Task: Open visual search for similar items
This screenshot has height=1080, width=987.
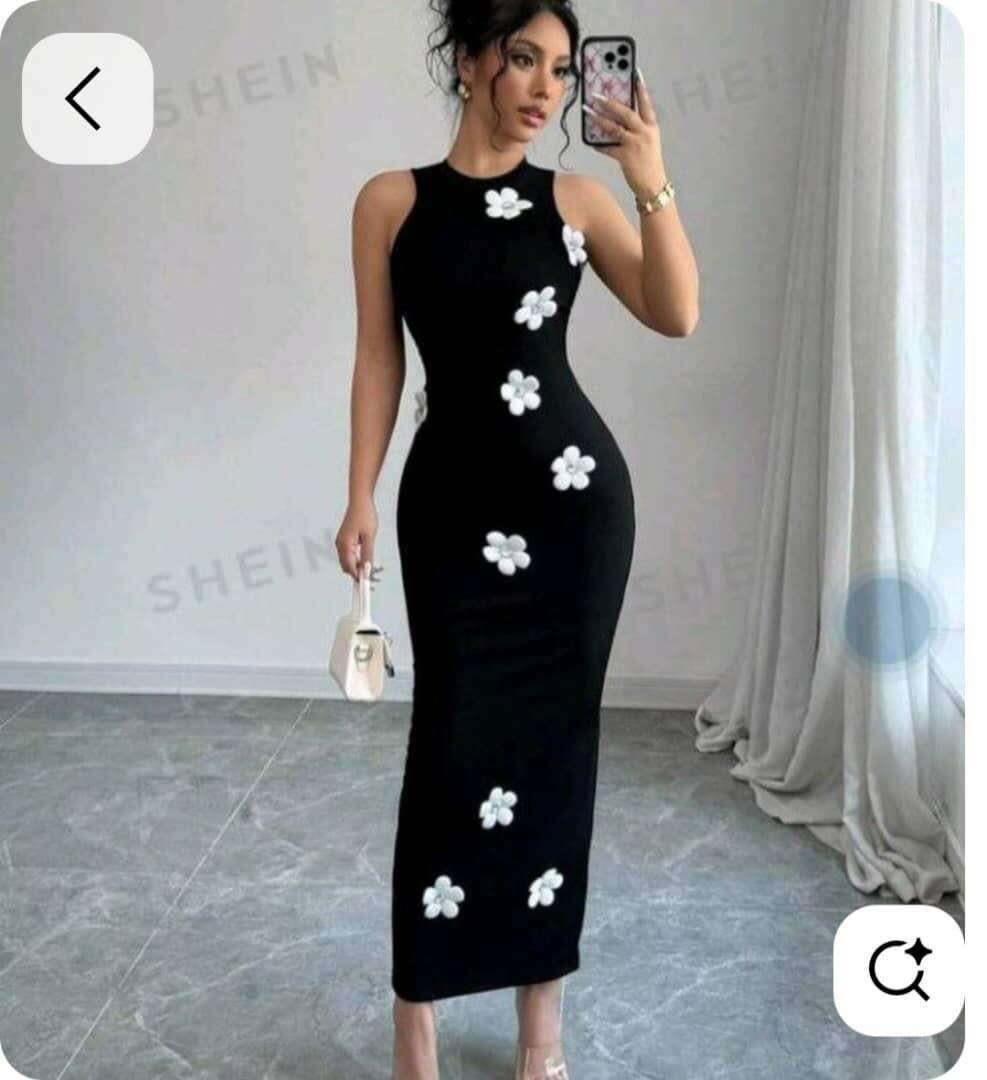Action: coord(897,969)
